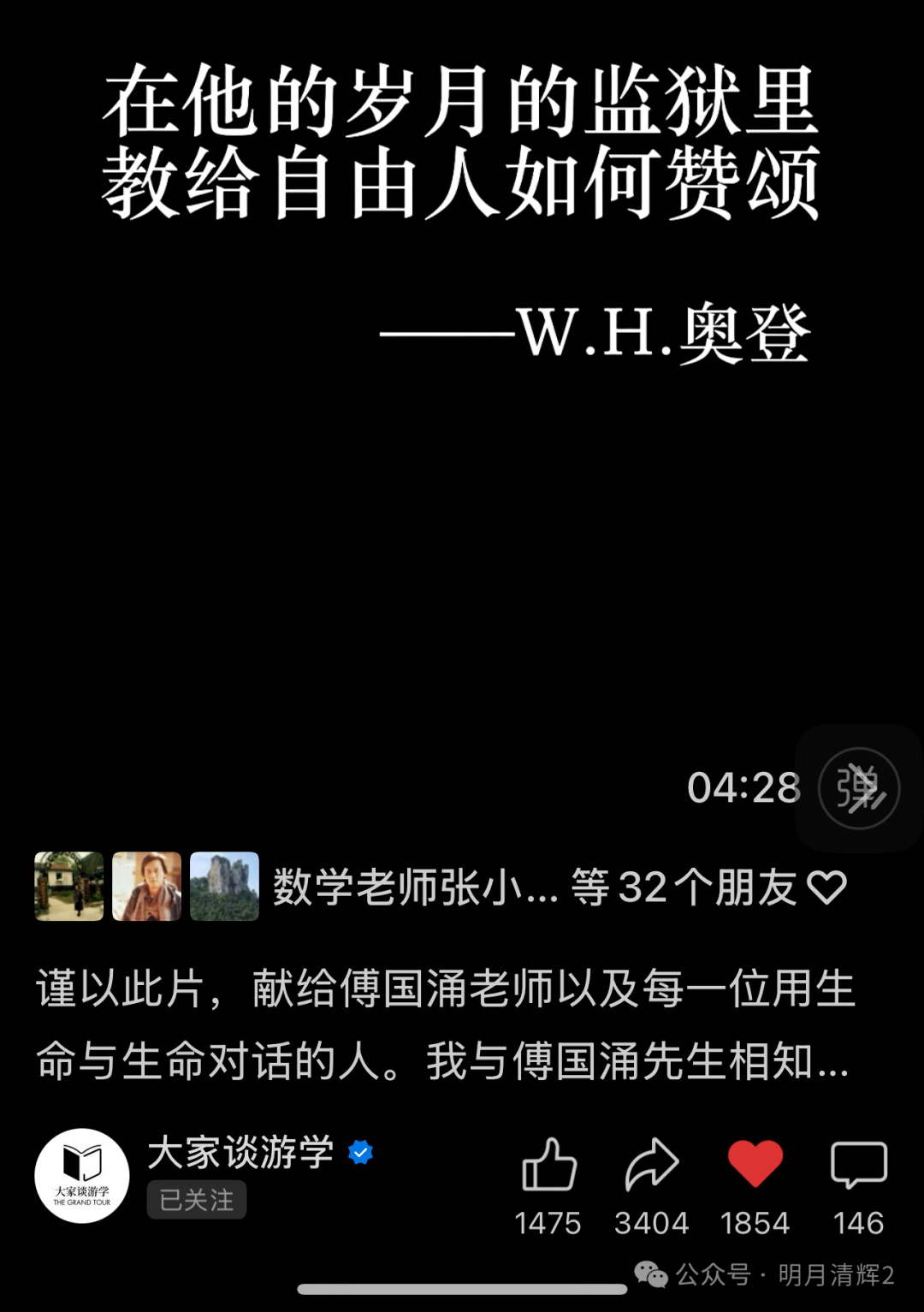Give the video a thumbs up
This screenshot has width=924, height=1312.
point(548,1167)
